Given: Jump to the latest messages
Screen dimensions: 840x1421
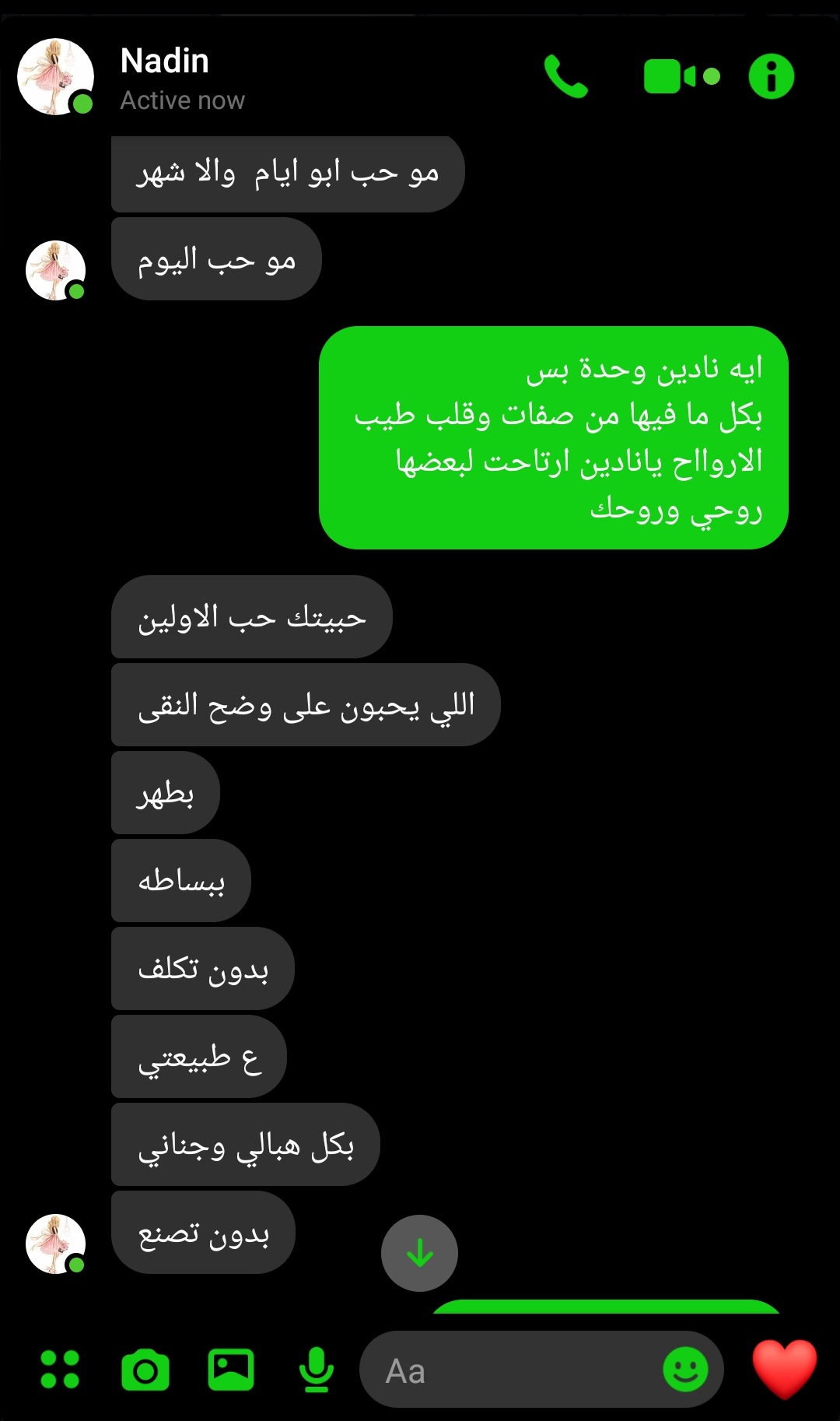Looking at the screenshot, I should click(419, 1253).
